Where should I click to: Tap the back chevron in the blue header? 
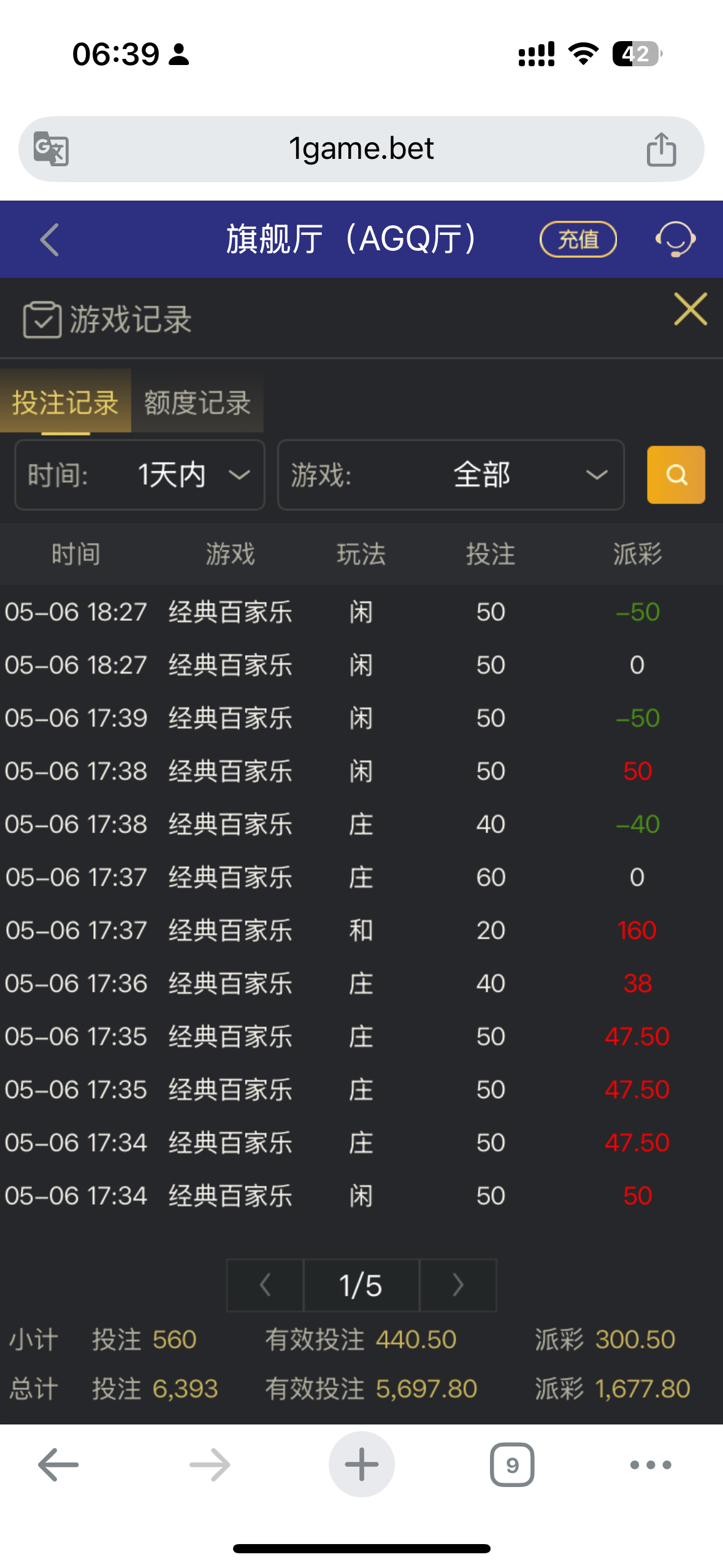[x=49, y=239]
